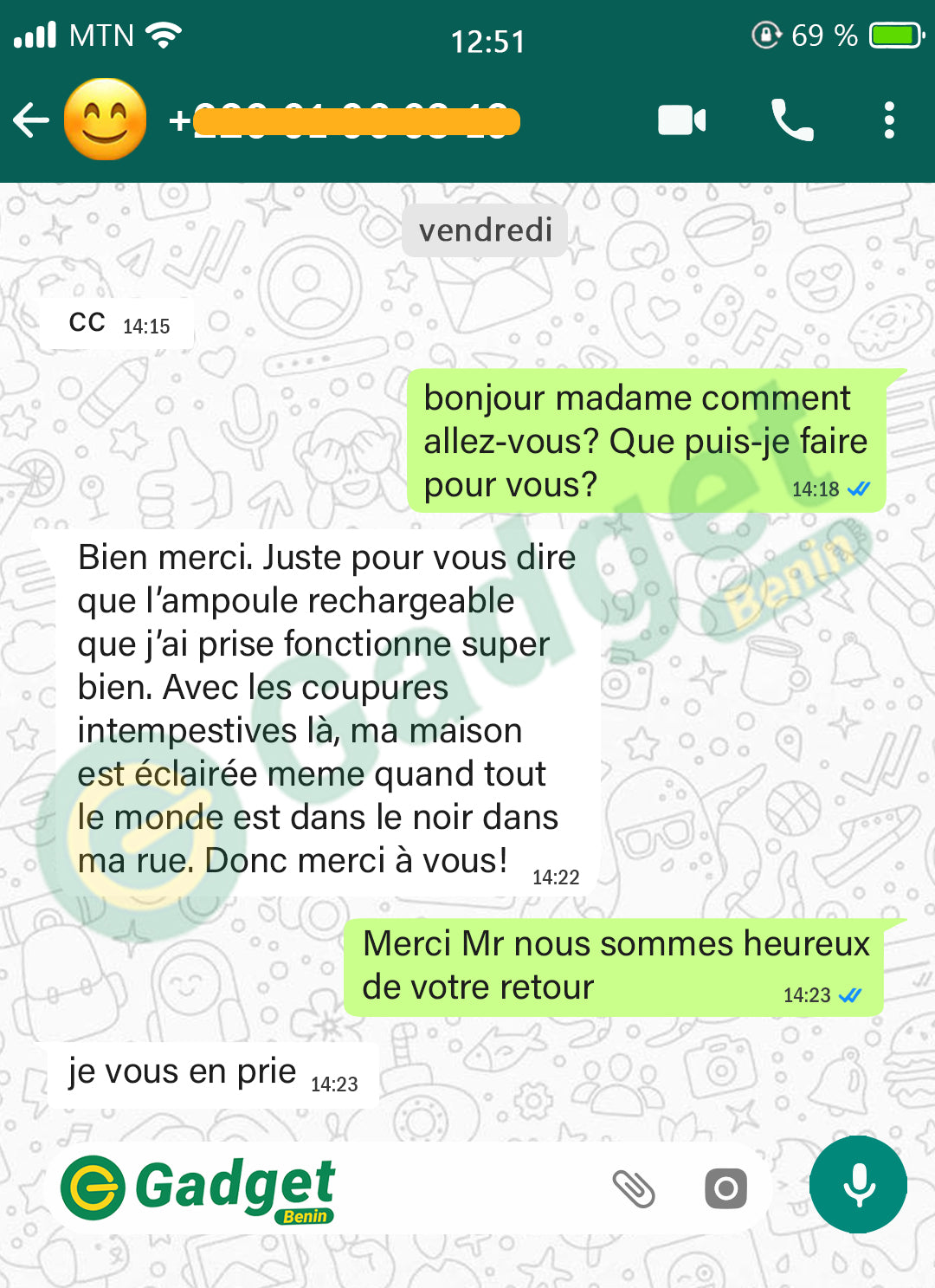This screenshot has width=935, height=1288.
Task: Start a video call
Action: pos(681,120)
